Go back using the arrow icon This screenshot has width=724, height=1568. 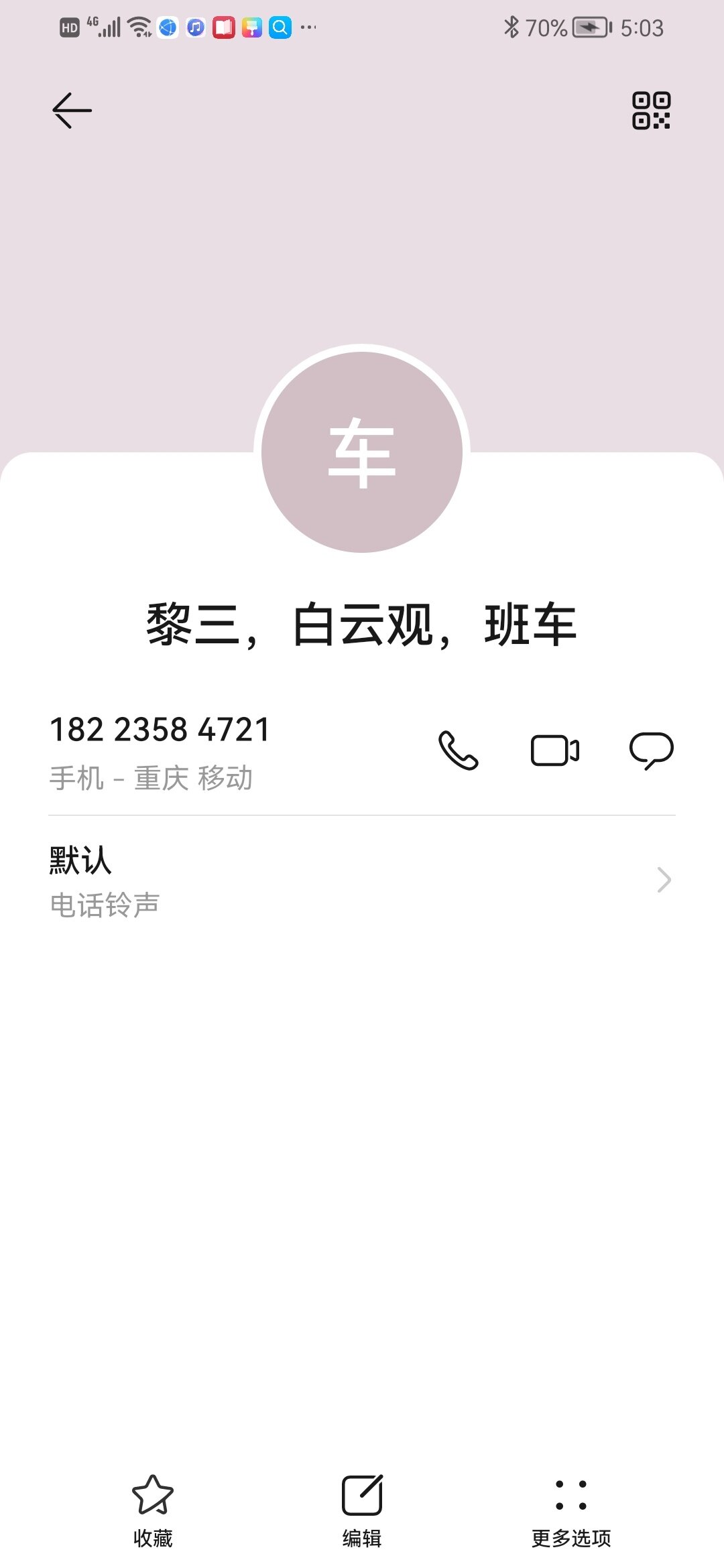tap(72, 111)
